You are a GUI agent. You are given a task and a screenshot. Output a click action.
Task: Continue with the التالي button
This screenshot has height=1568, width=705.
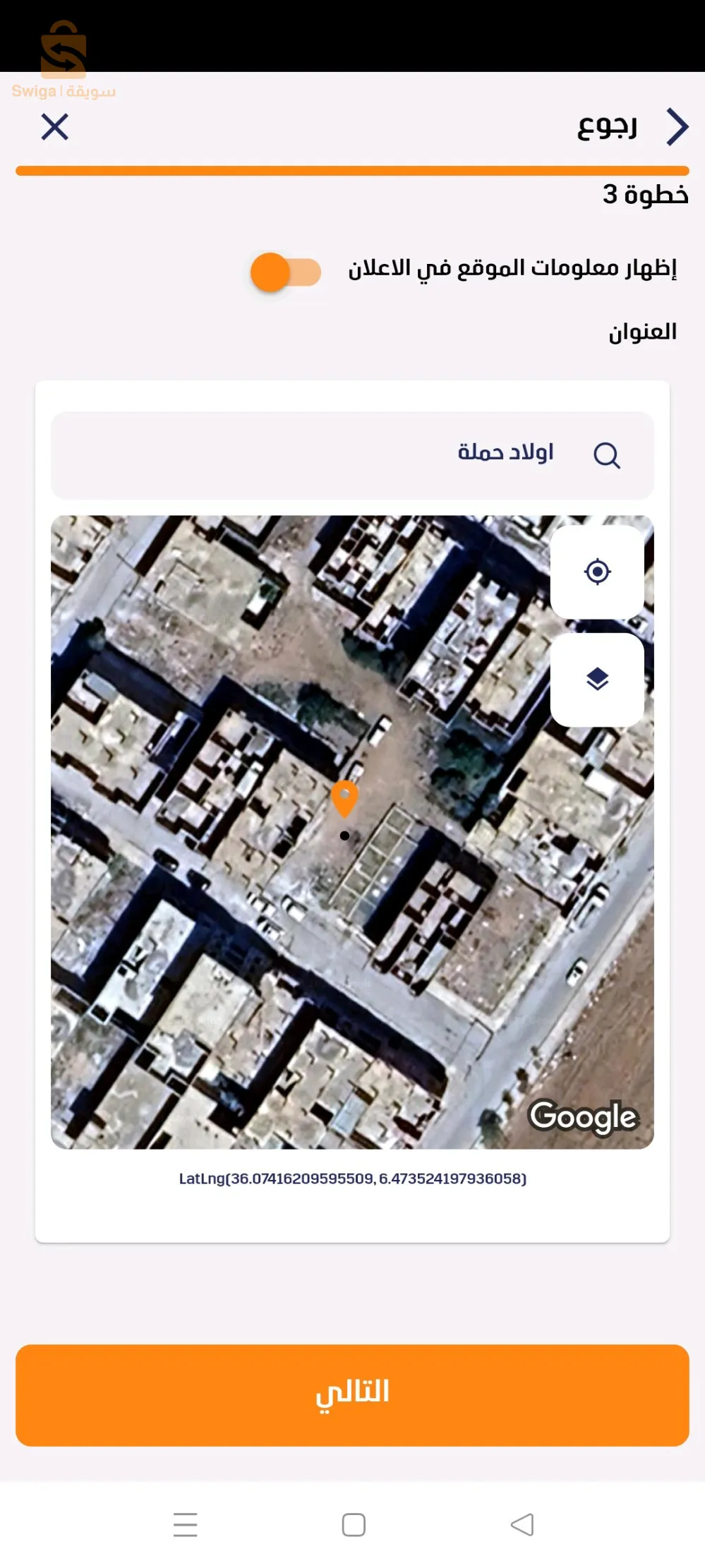click(x=352, y=1395)
